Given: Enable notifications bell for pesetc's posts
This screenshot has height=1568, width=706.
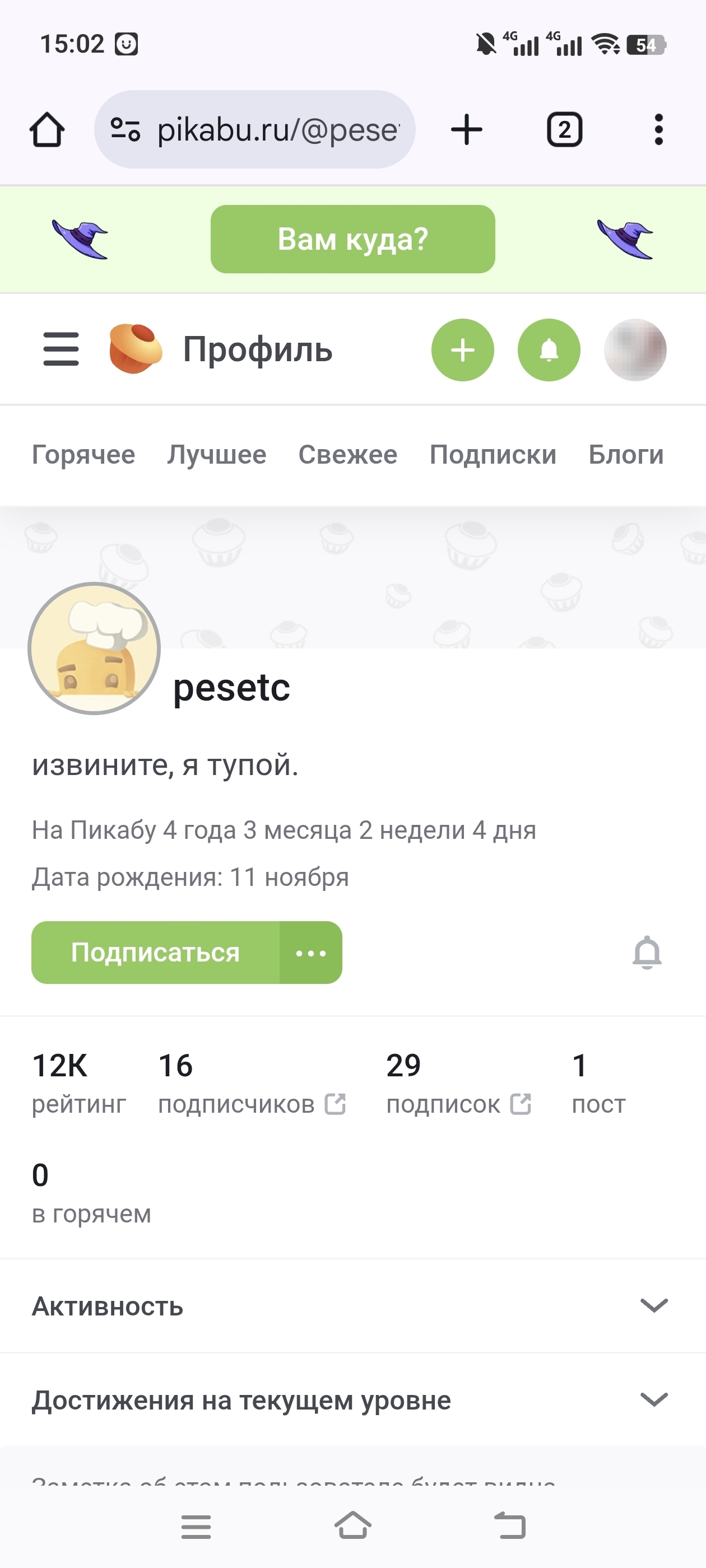Looking at the screenshot, I should (646, 953).
